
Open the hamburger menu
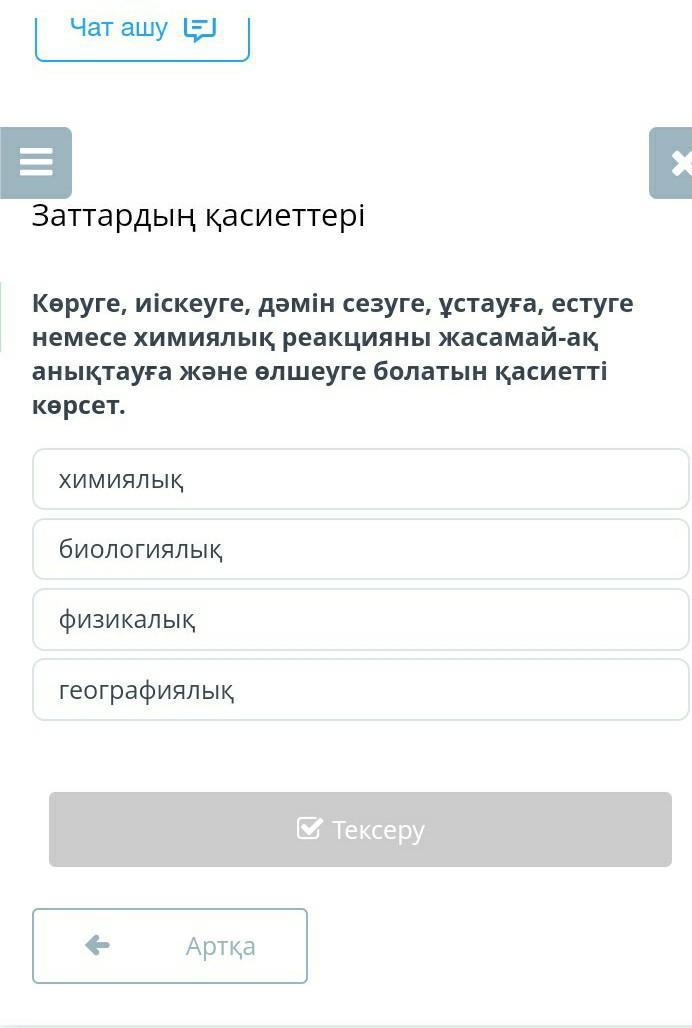point(36,162)
